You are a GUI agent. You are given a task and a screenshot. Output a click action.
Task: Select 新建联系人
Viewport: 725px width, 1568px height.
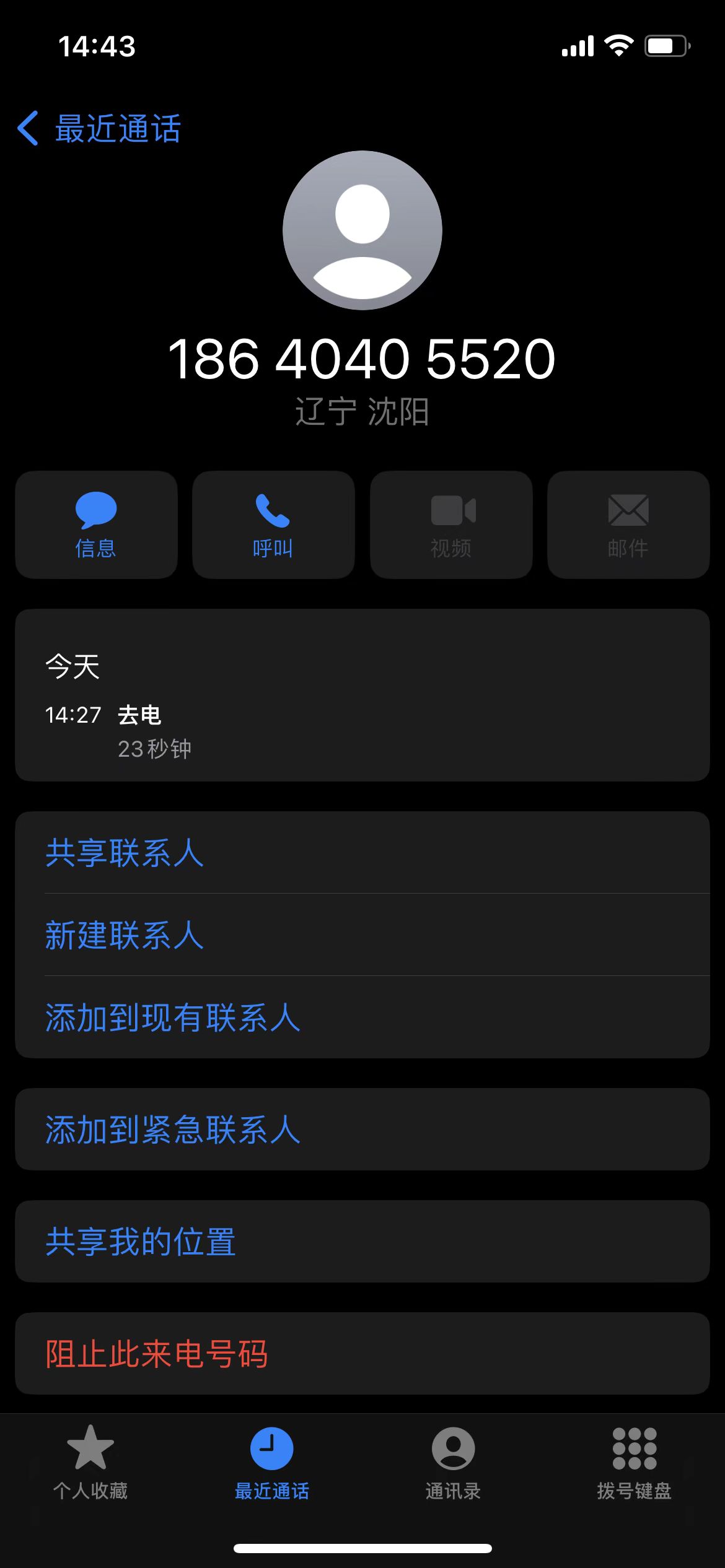(x=362, y=934)
